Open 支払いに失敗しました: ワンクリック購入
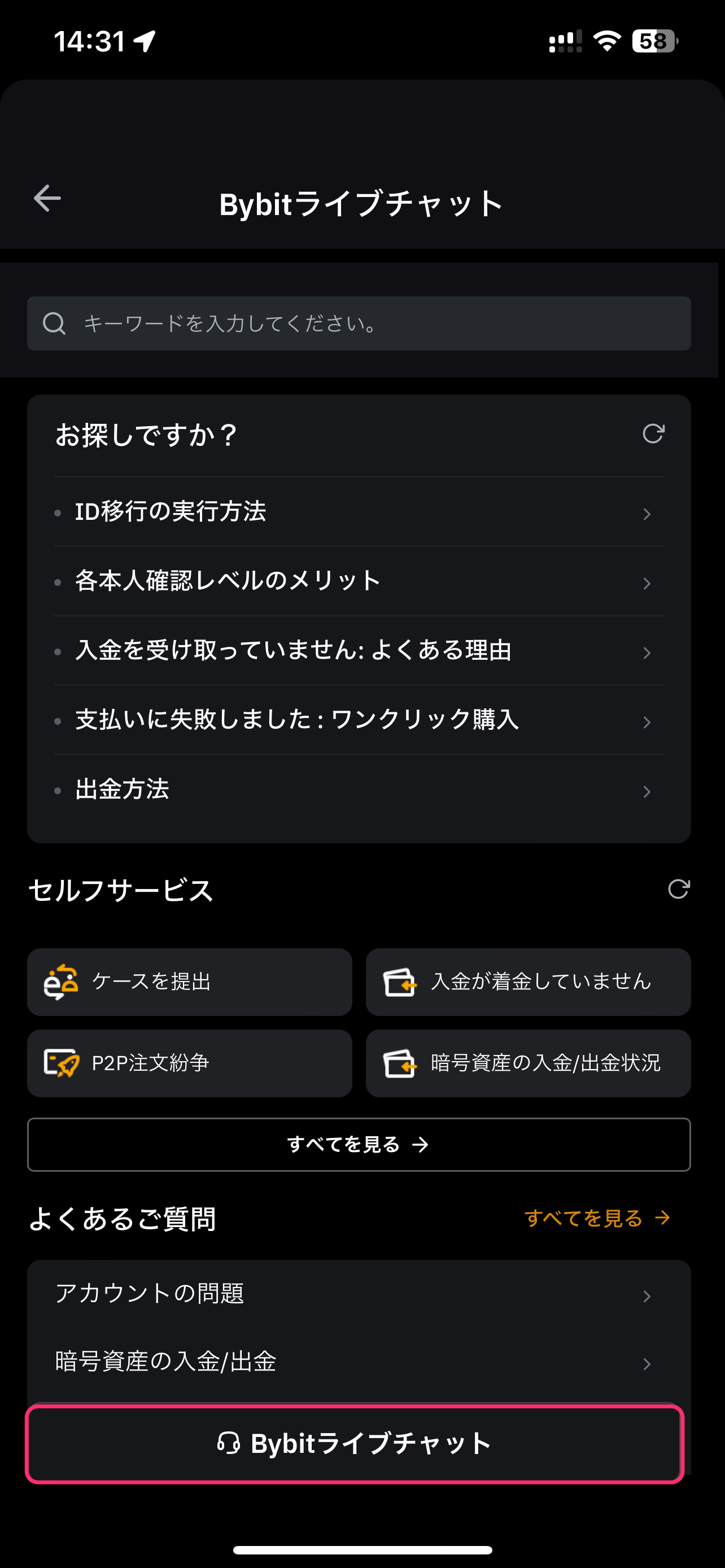This screenshot has width=725, height=1568. tap(359, 720)
